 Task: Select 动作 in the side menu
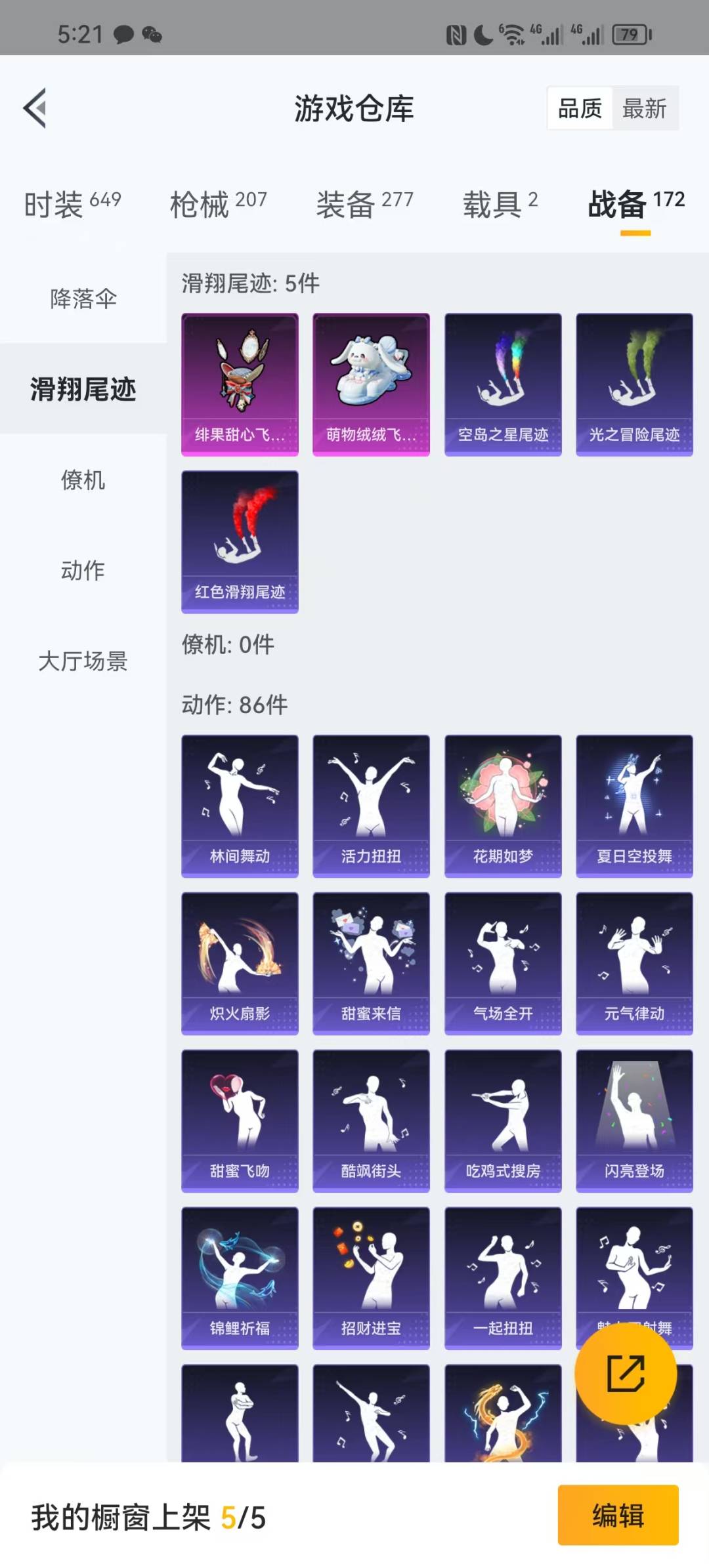pyautogui.click(x=83, y=570)
